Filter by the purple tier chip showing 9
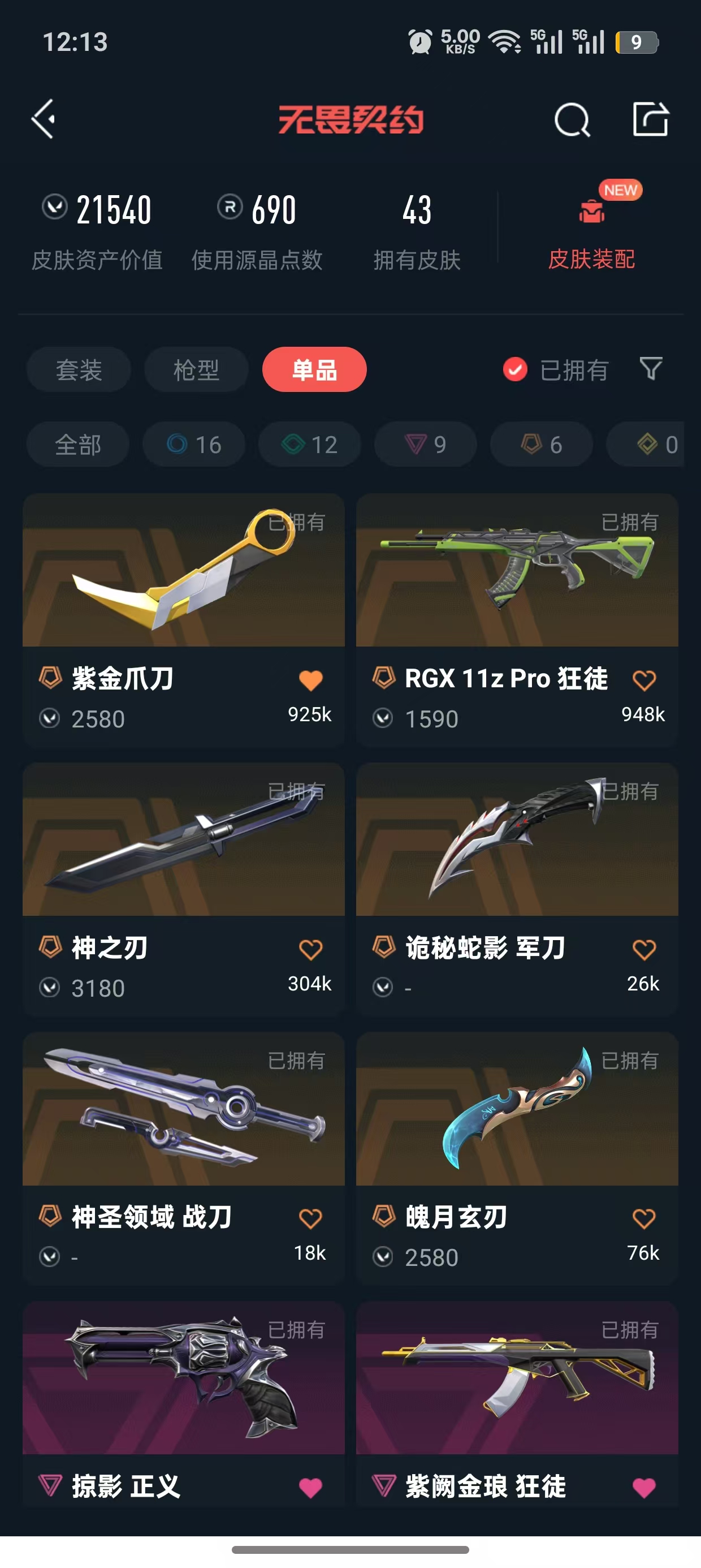701x1568 pixels. pos(425,445)
